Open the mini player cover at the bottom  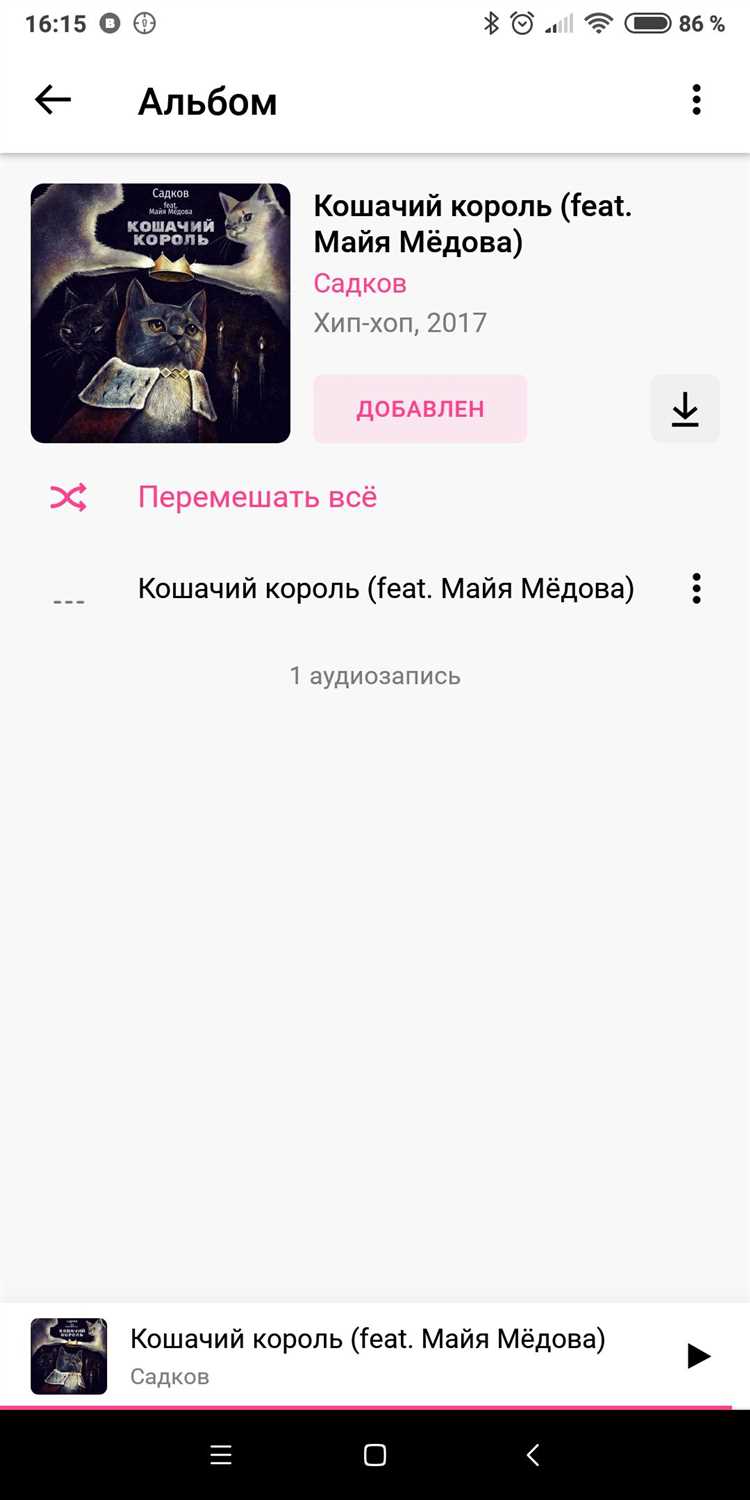tap(69, 1356)
